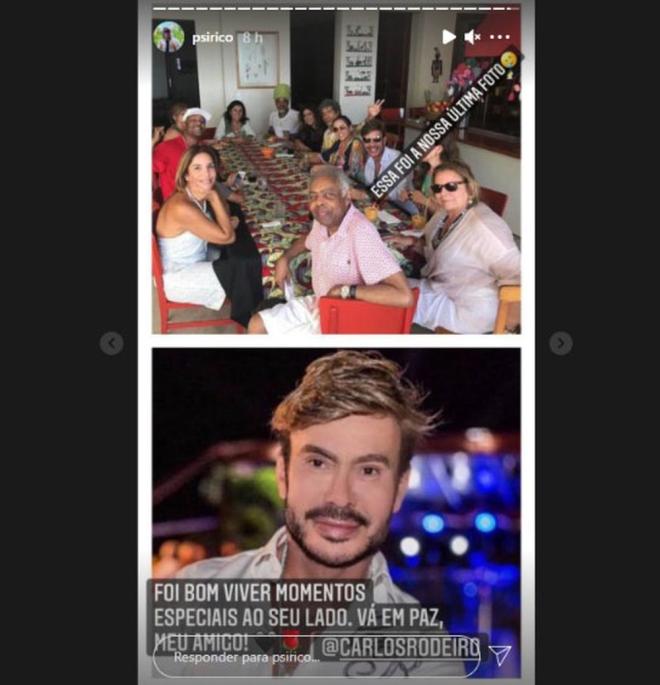Open the psirico username link
This screenshot has width=660, height=685.
[212, 37]
